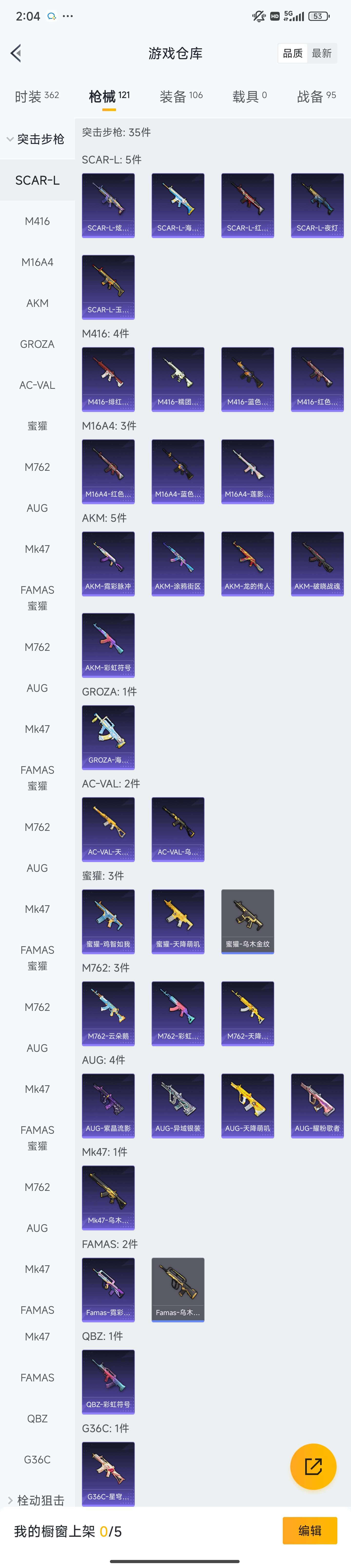Collapse the 突击步枪 category
This screenshot has width=351, height=1568.
(37, 139)
